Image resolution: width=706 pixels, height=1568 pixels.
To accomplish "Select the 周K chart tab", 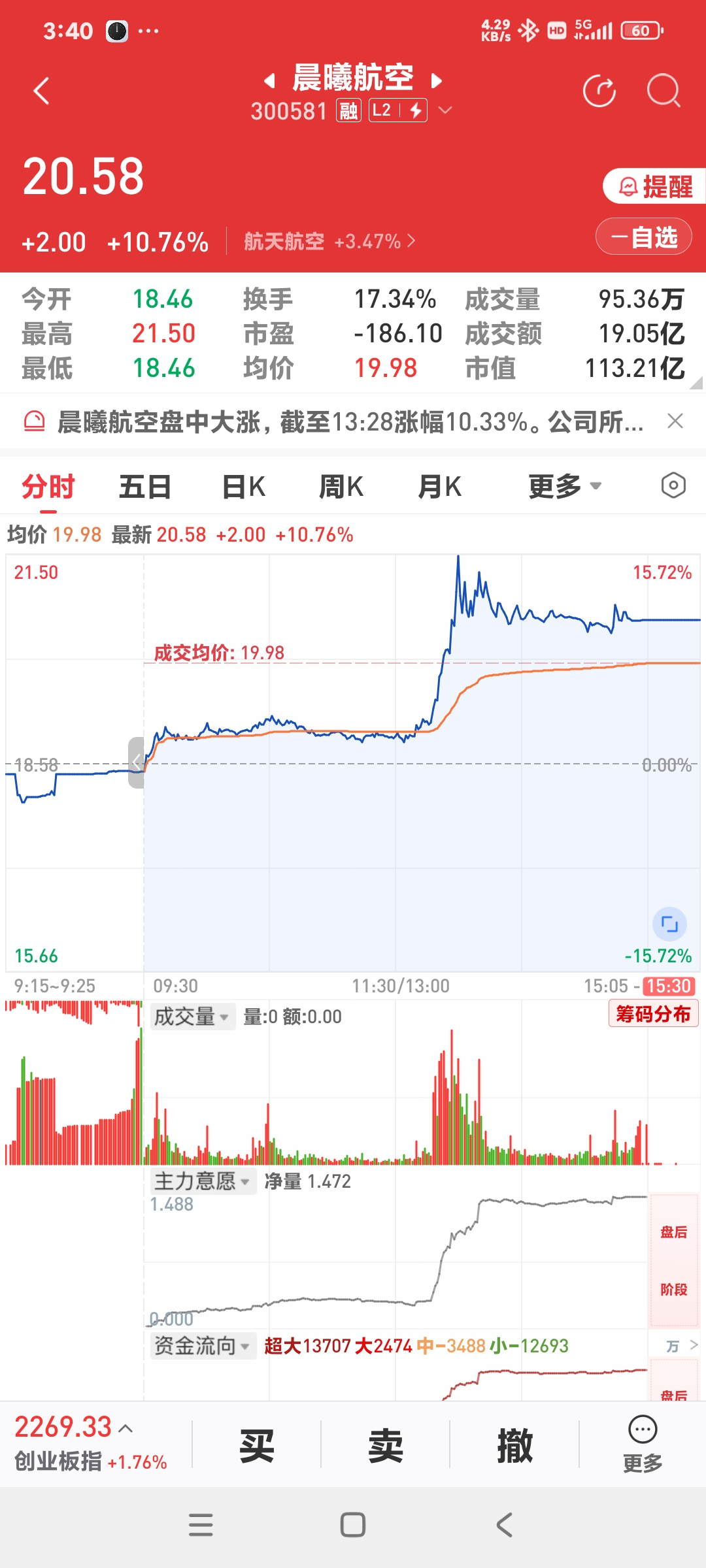I will (x=341, y=487).
